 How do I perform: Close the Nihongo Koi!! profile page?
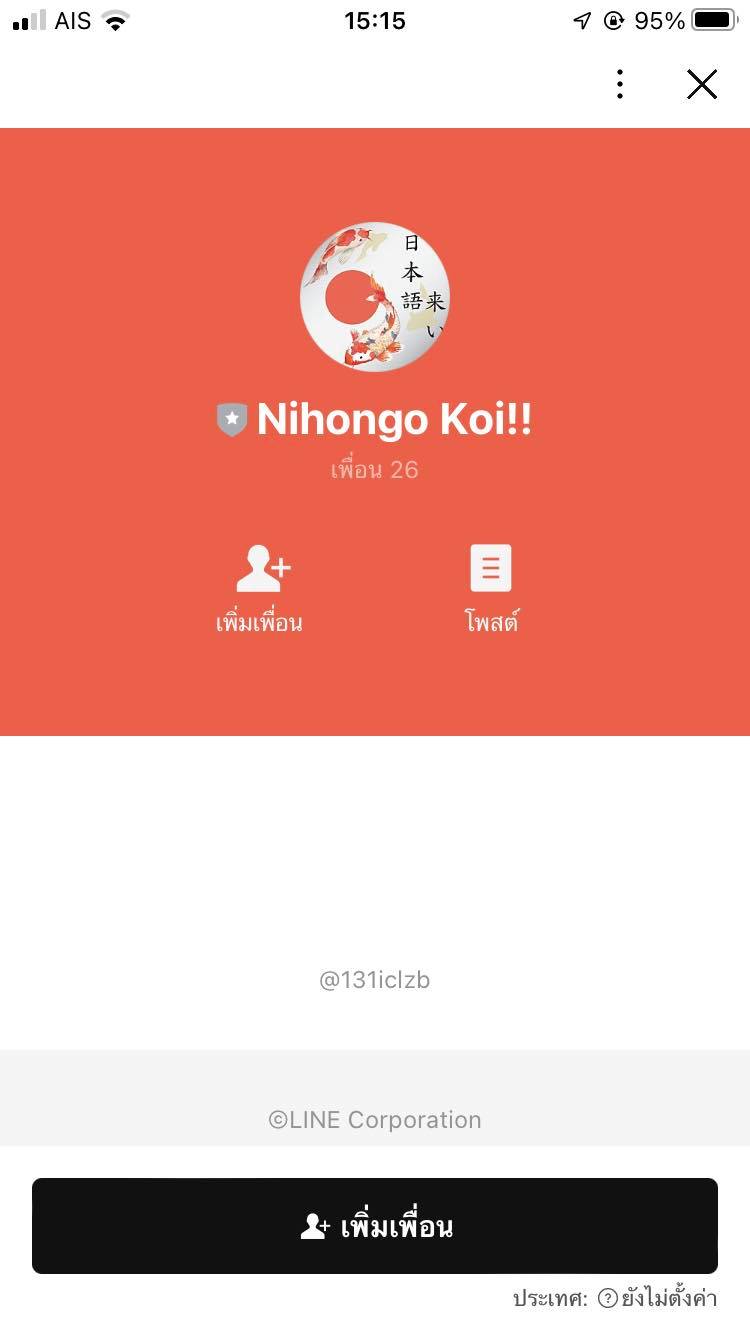click(702, 85)
